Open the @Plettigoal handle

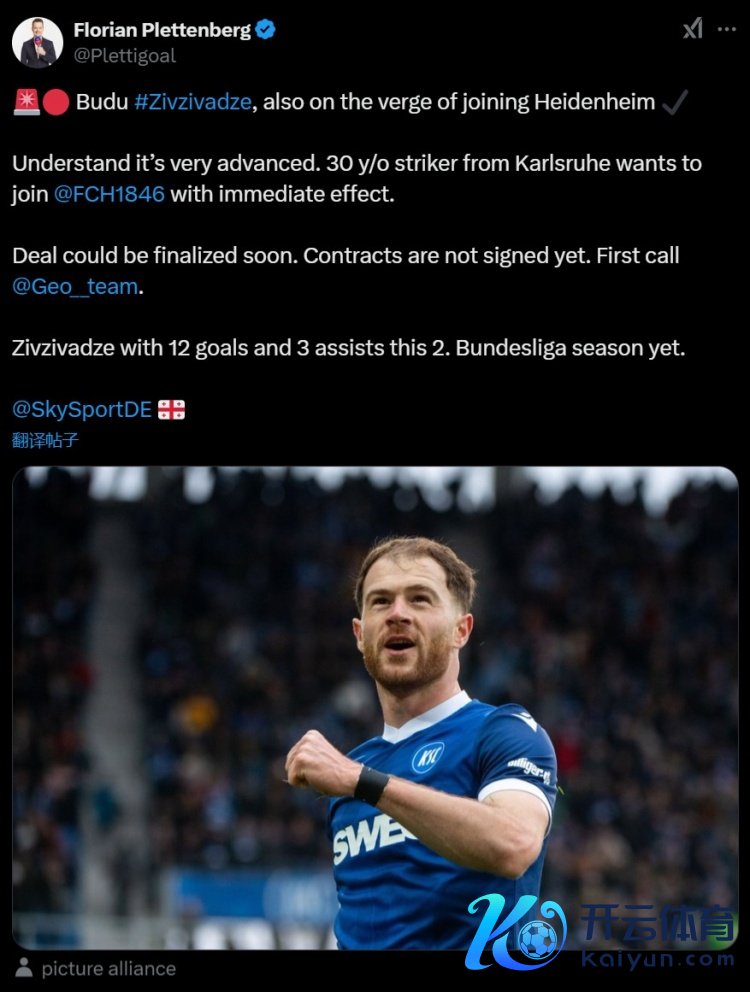coord(124,56)
